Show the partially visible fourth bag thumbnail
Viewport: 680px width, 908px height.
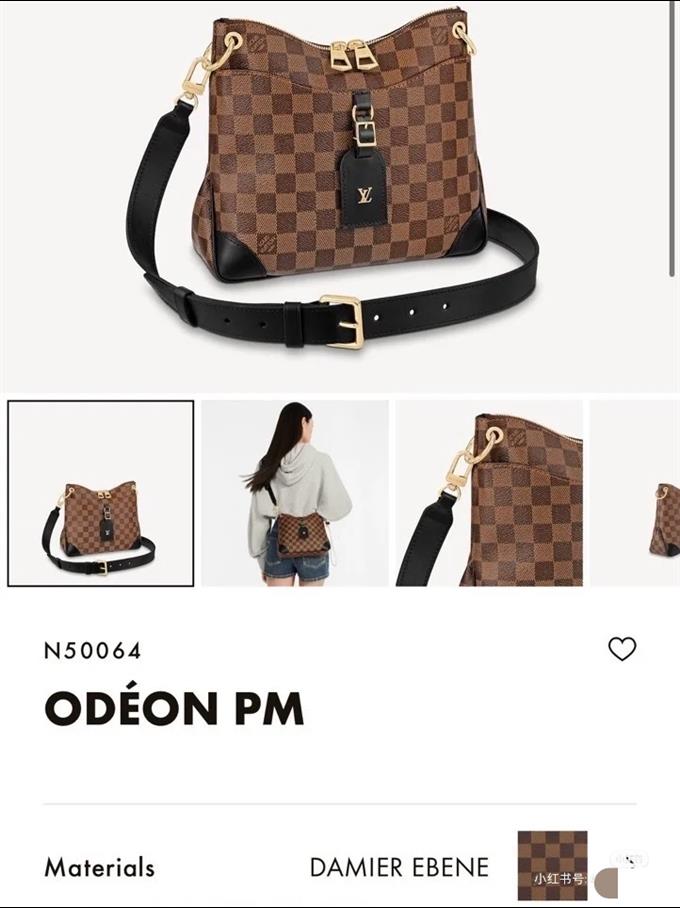(636, 493)
